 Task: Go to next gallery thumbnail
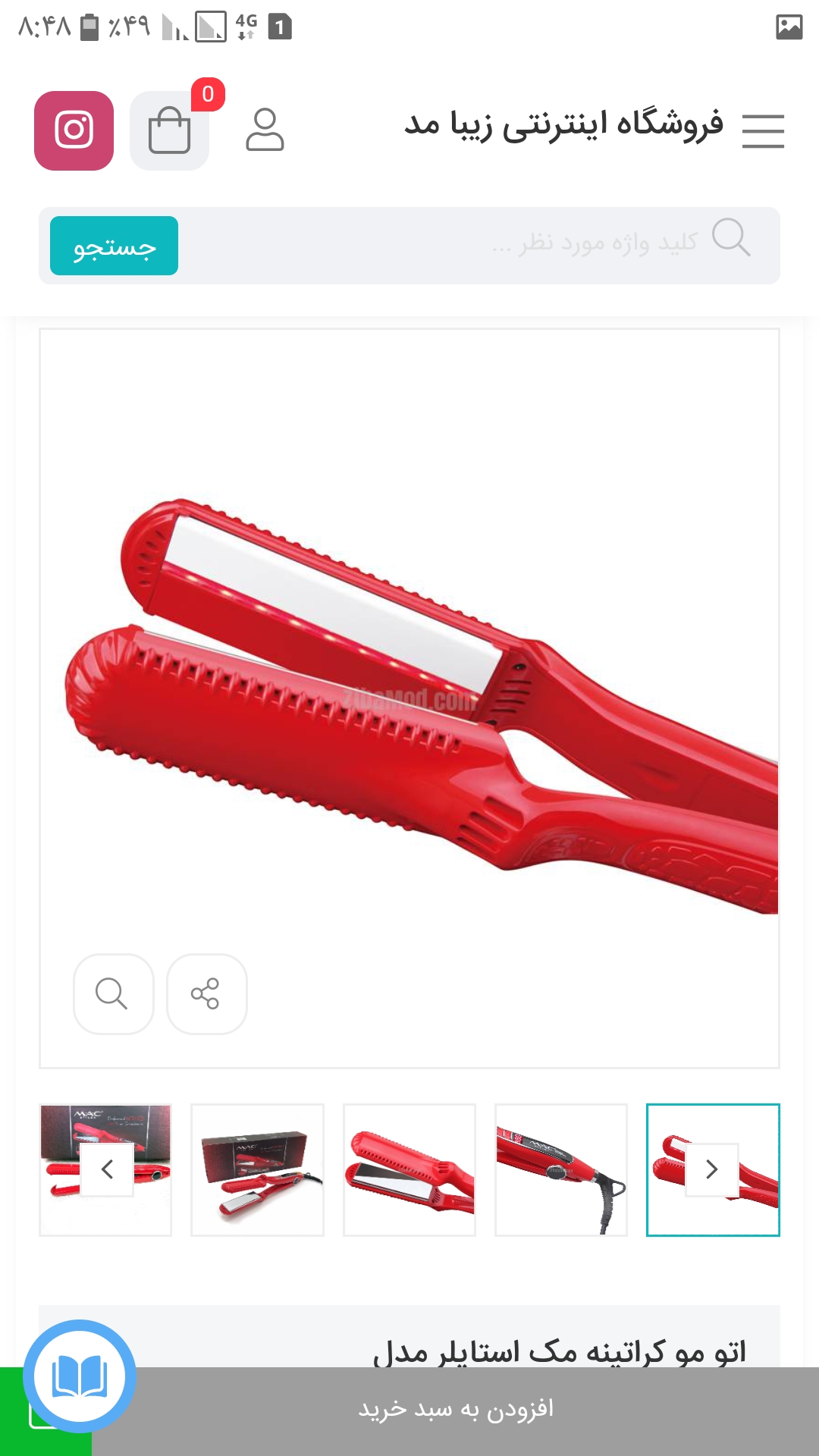(x=711, y=1169)
